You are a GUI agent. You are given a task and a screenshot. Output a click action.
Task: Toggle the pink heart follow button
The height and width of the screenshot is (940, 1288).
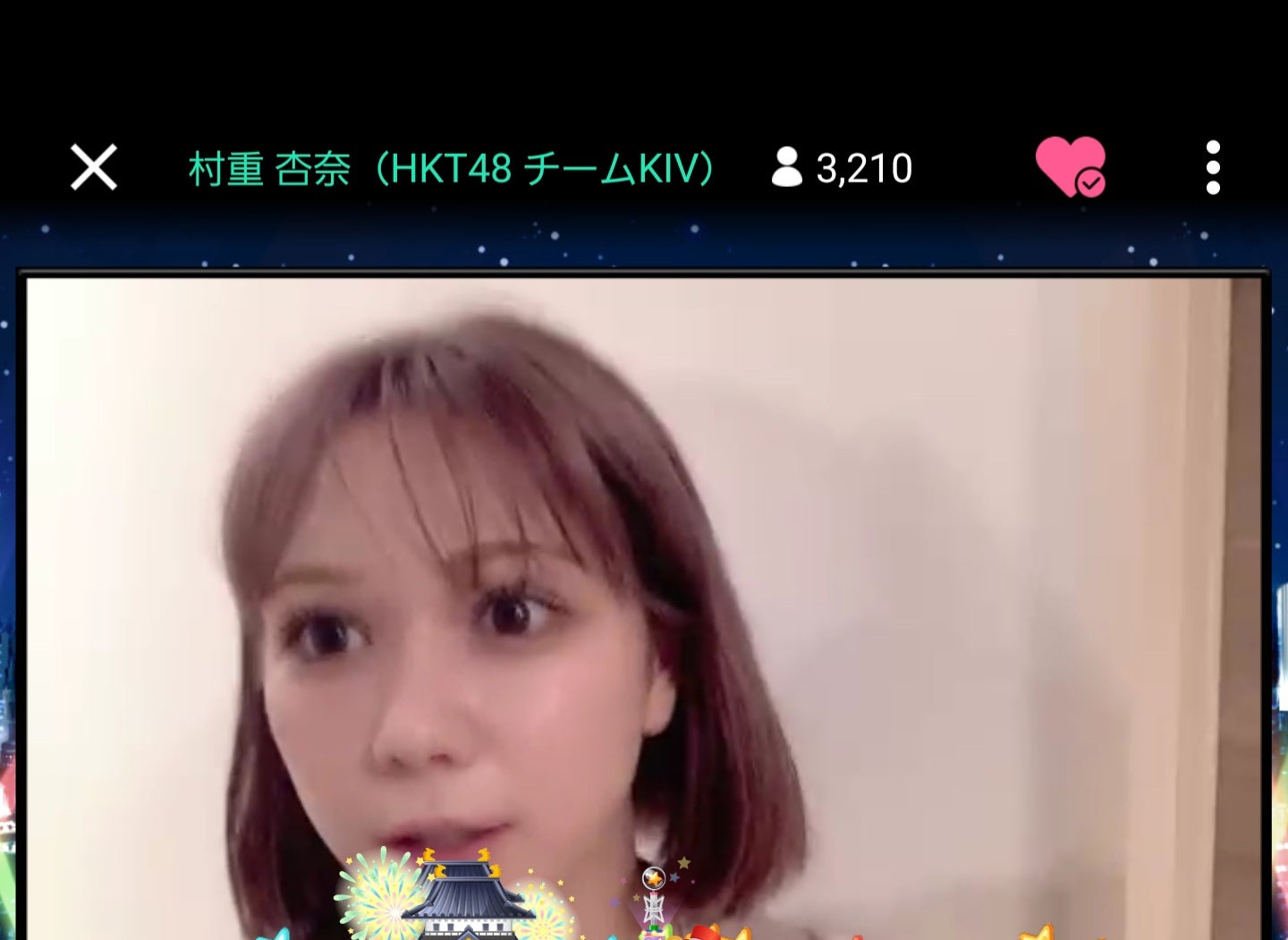coord(1070,166)
